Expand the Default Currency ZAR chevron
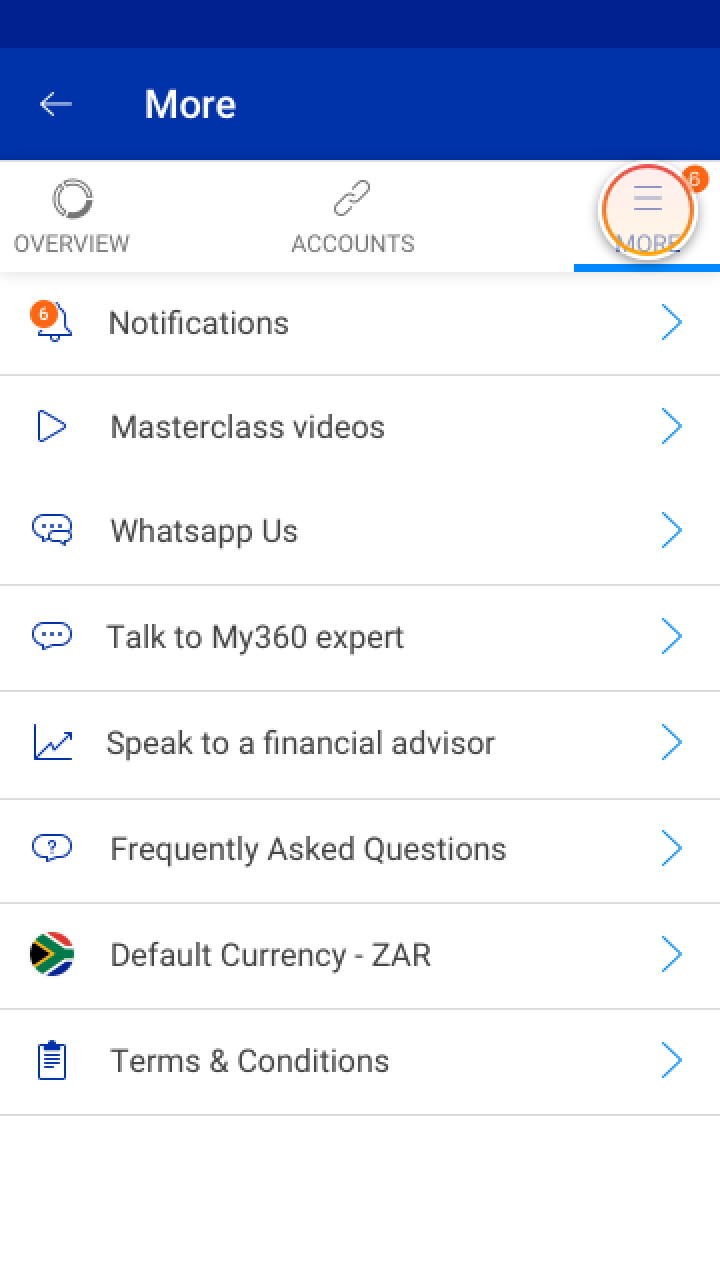 (672, 954)
